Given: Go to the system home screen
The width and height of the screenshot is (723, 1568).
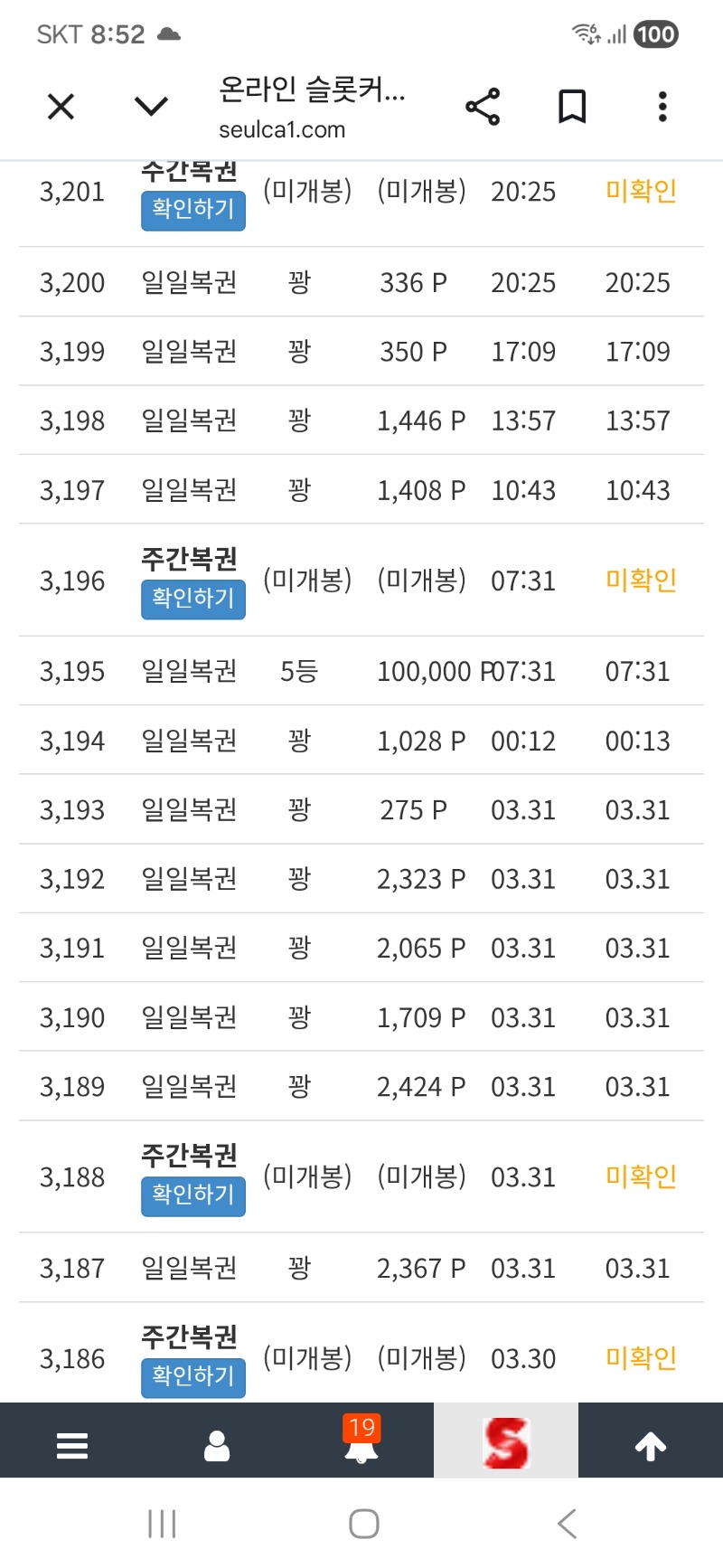Looking at the screenshot, I should tap(363, 1525).
